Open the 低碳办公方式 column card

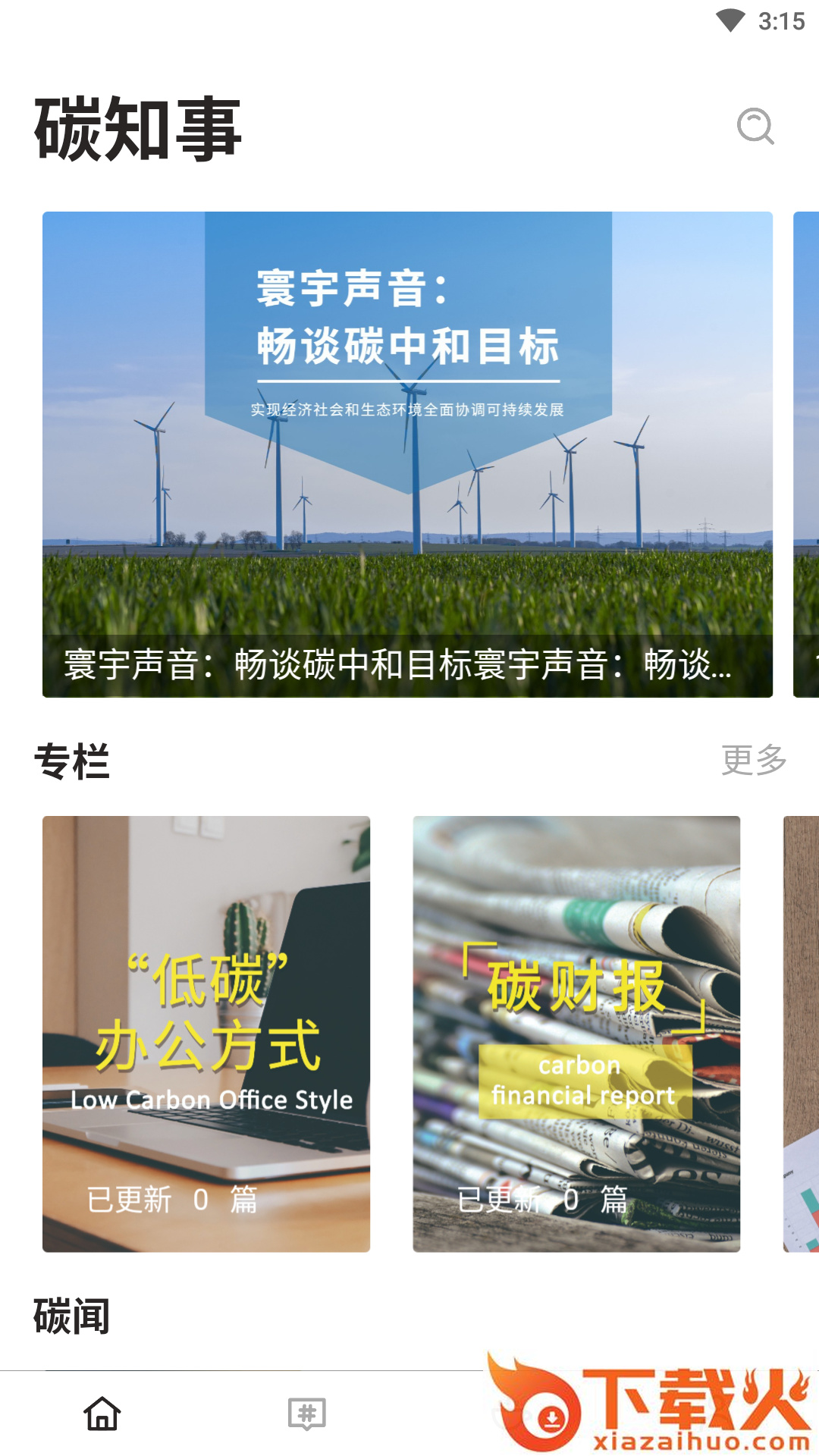(206, 1034)
